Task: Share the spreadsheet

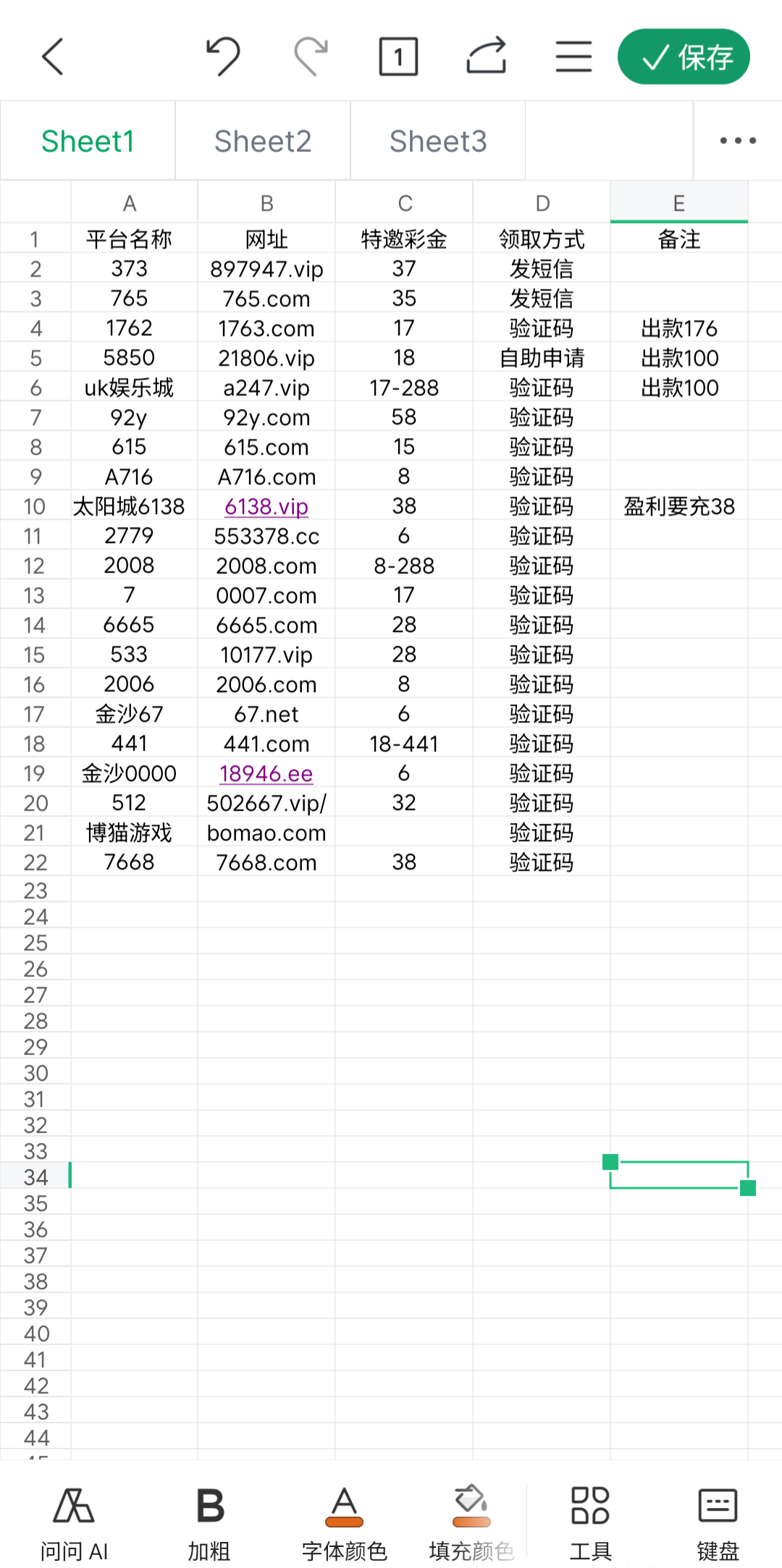Action: pyautogui.click(x=486, y=56)
